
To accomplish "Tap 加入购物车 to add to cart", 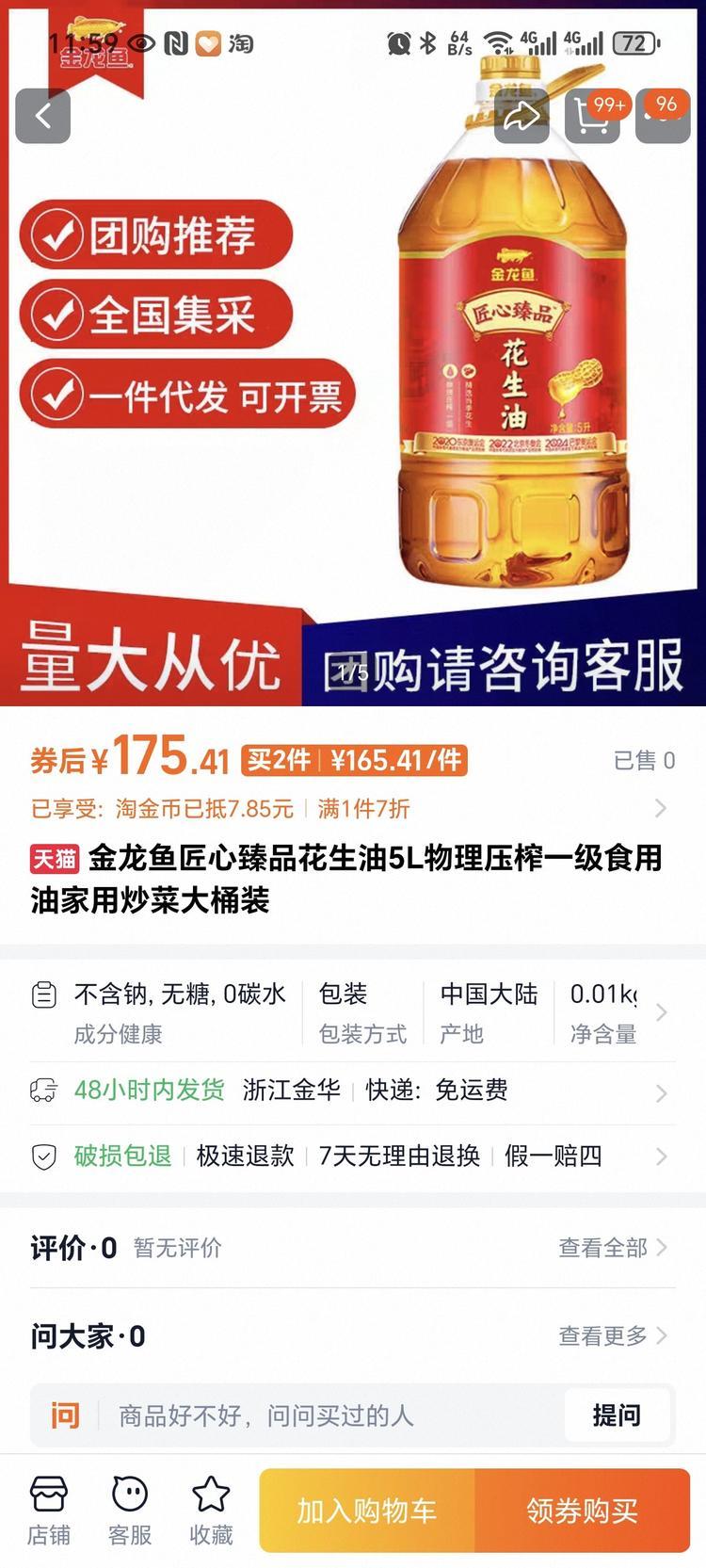I will pyautogui.click(x=367, y=1511).
